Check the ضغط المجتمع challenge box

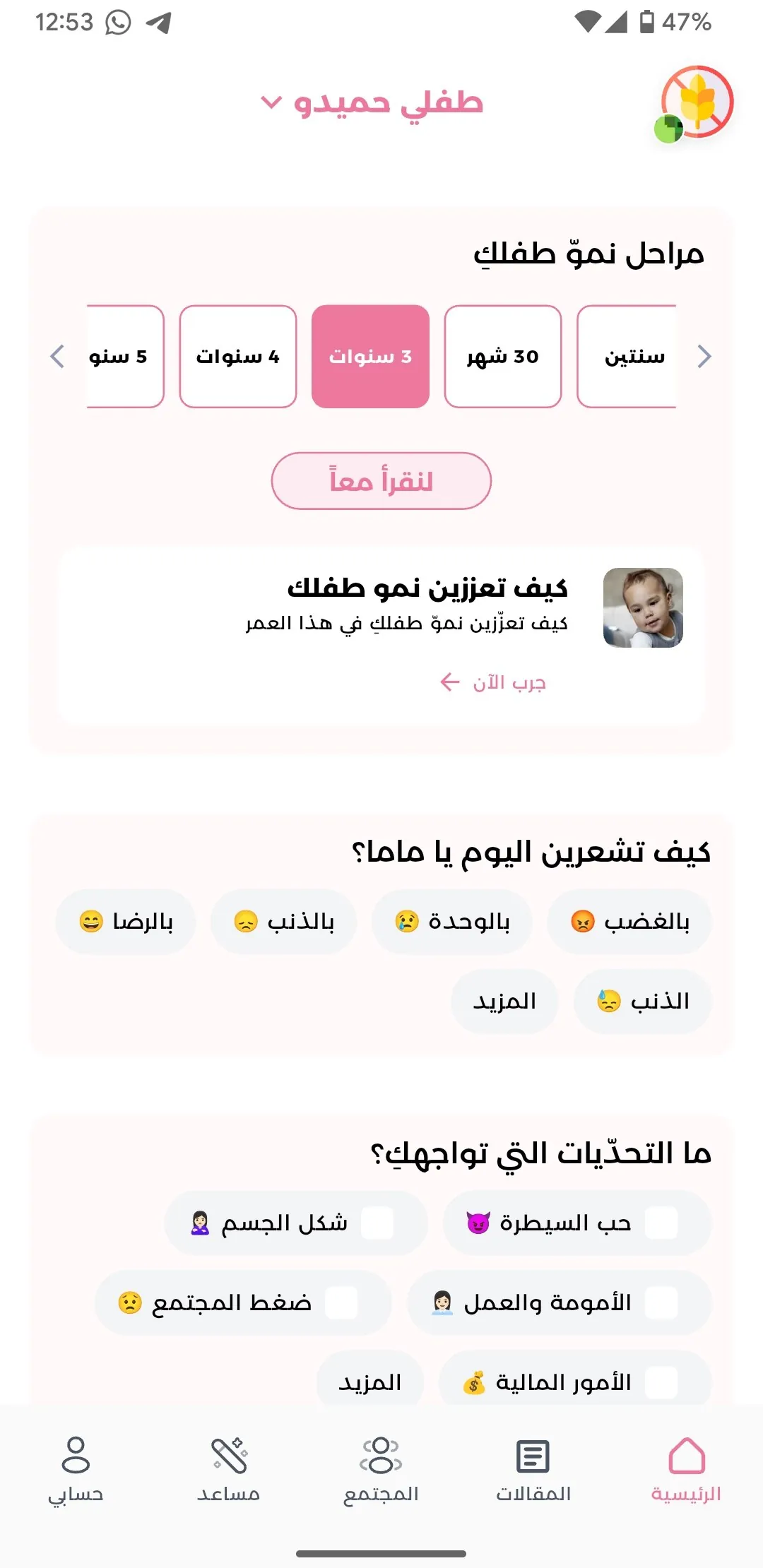pos(341,1302)
